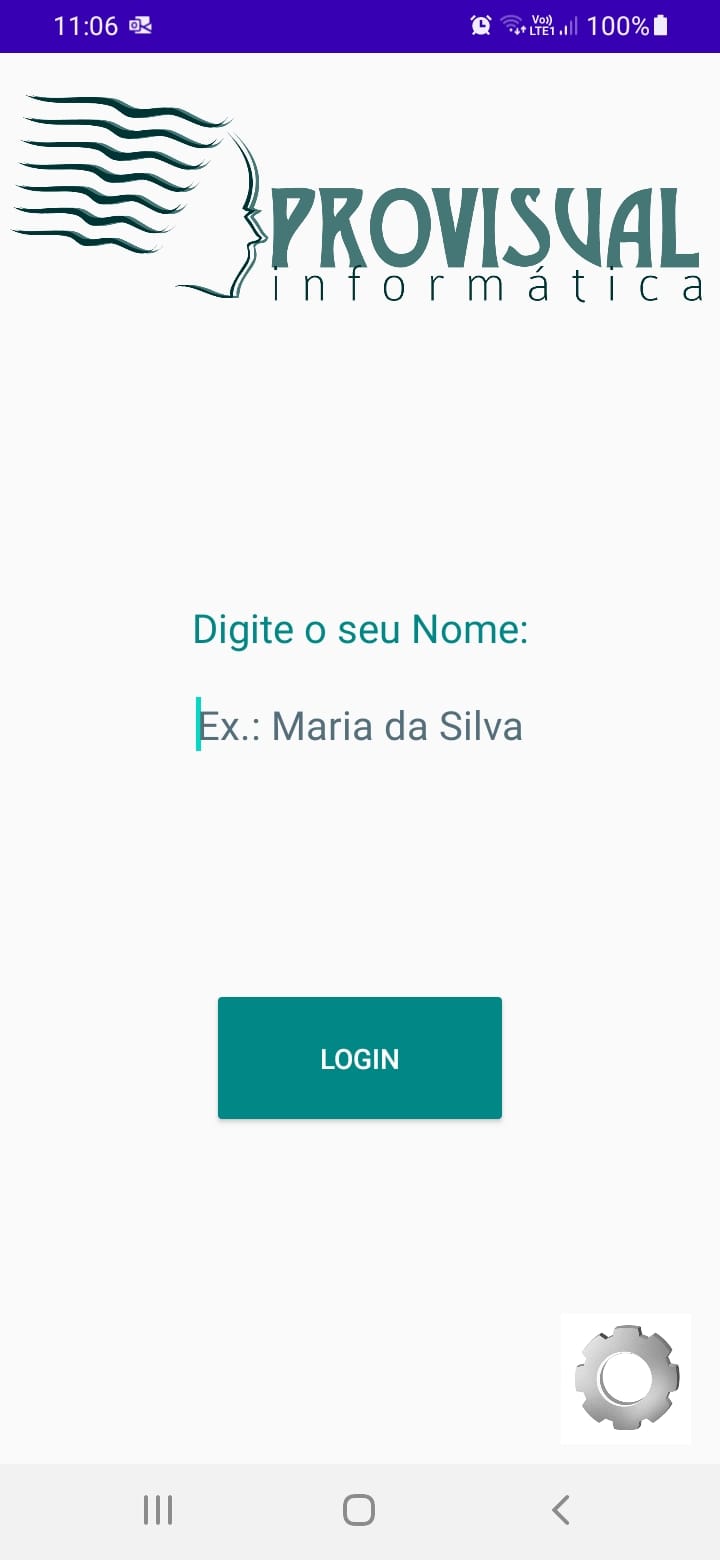
Task: Tap the name field showing Ex.: Maria da Silva
Action: tap(360, 726)
